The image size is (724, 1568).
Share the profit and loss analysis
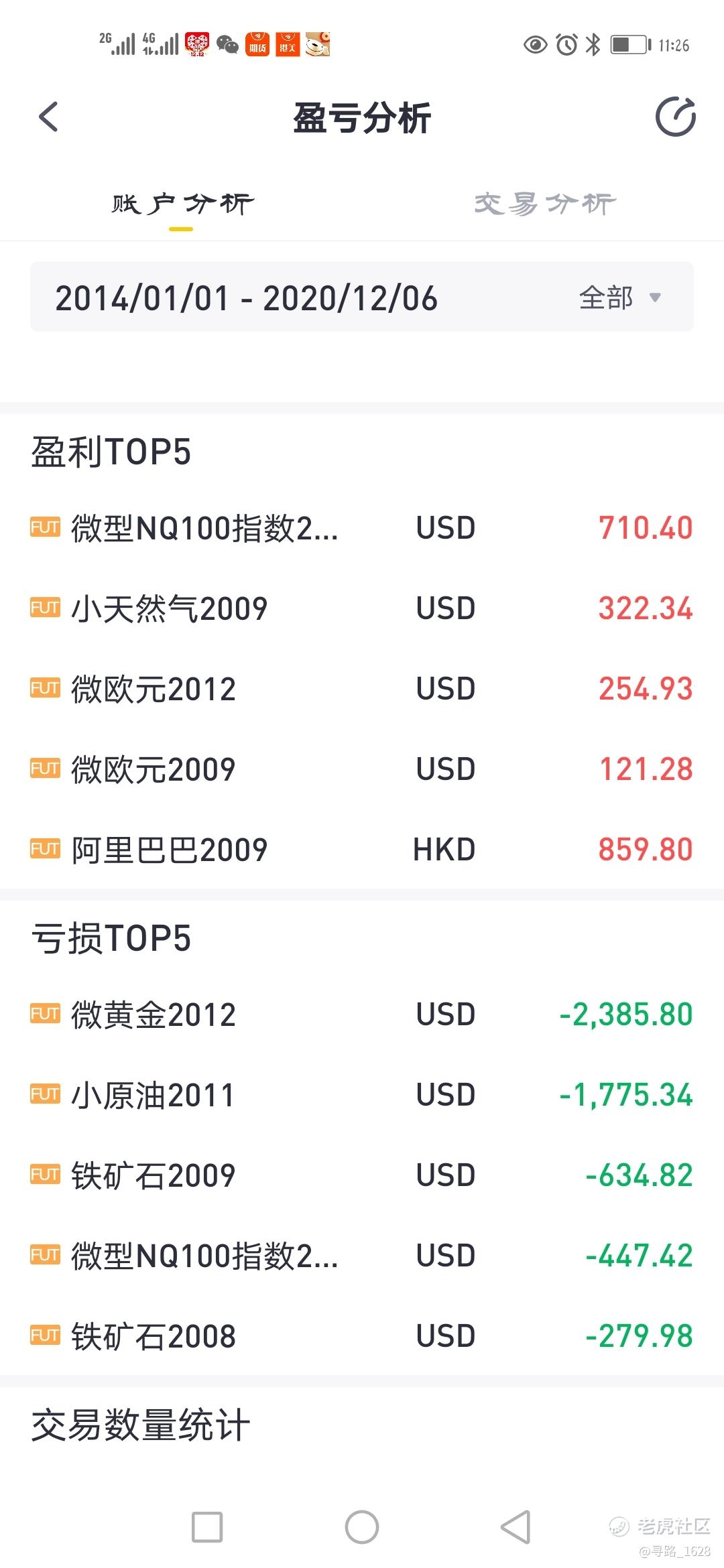tap(675, 117)
